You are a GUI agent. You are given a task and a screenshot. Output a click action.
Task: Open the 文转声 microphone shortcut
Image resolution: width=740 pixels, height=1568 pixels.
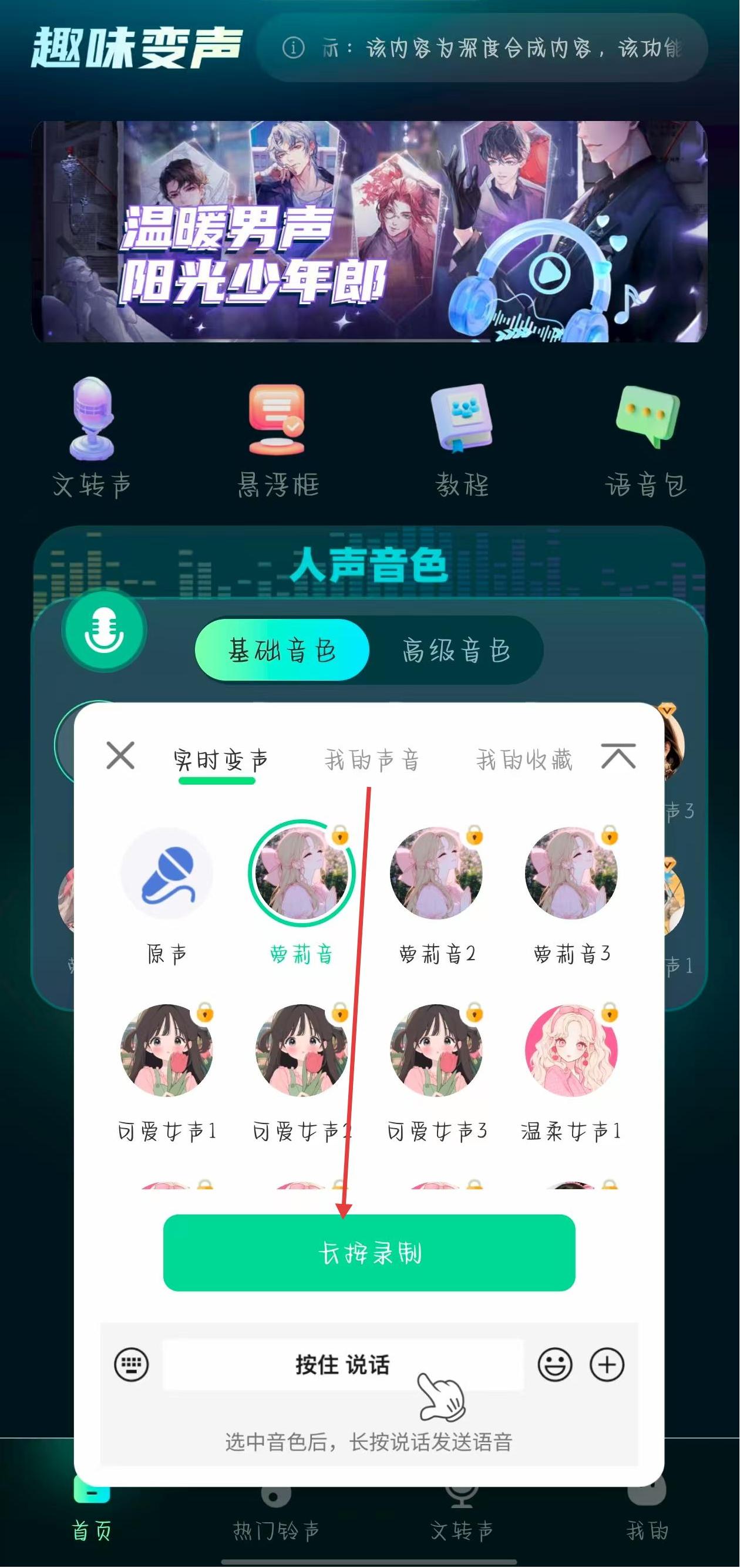tap(91, 438)
